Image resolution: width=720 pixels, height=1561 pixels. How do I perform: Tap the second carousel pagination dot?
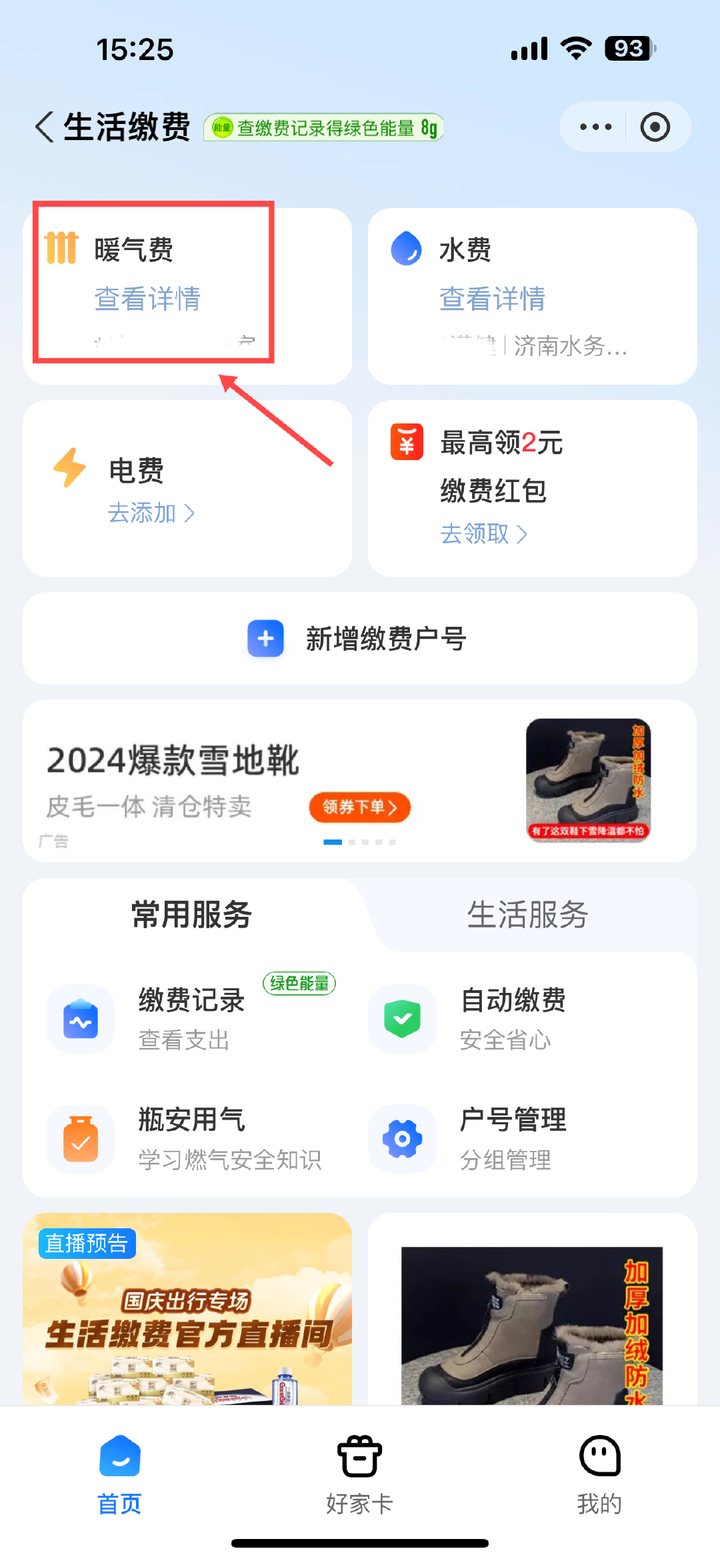point(352,842)
